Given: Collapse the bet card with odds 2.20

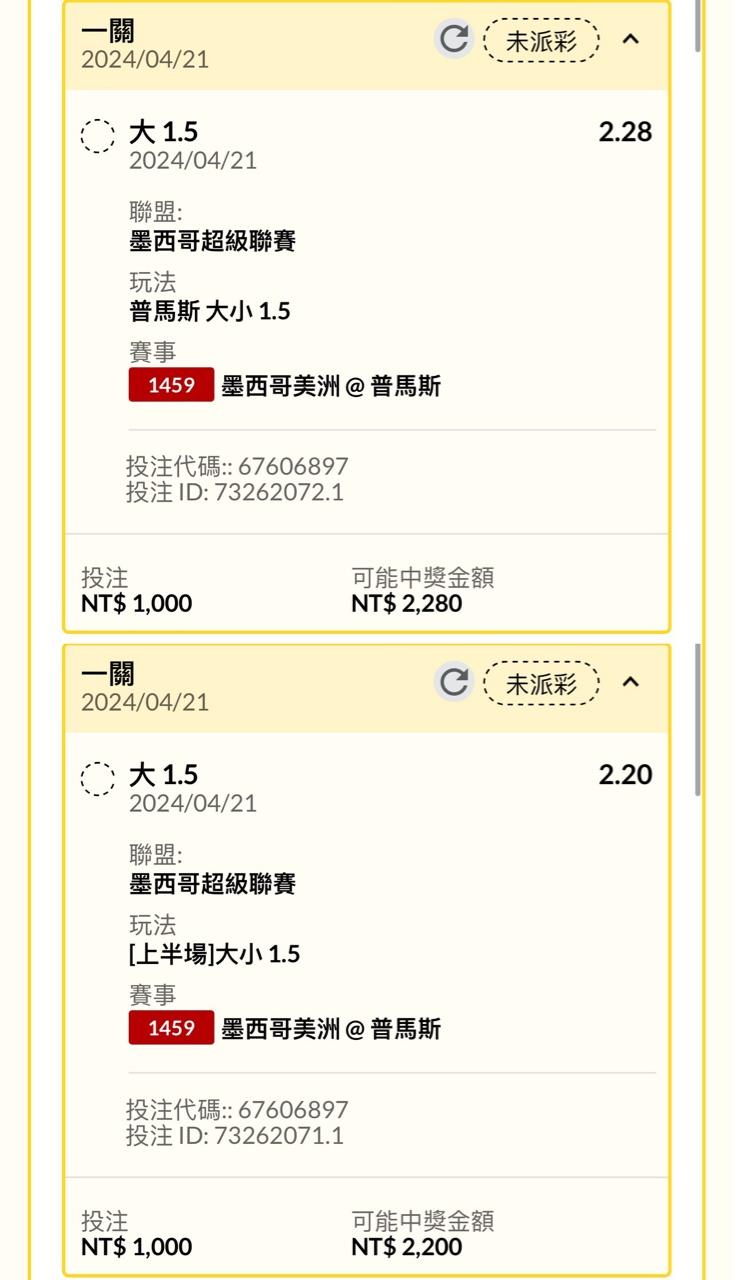Looking at the screenshot, I should tap(630, 682).
